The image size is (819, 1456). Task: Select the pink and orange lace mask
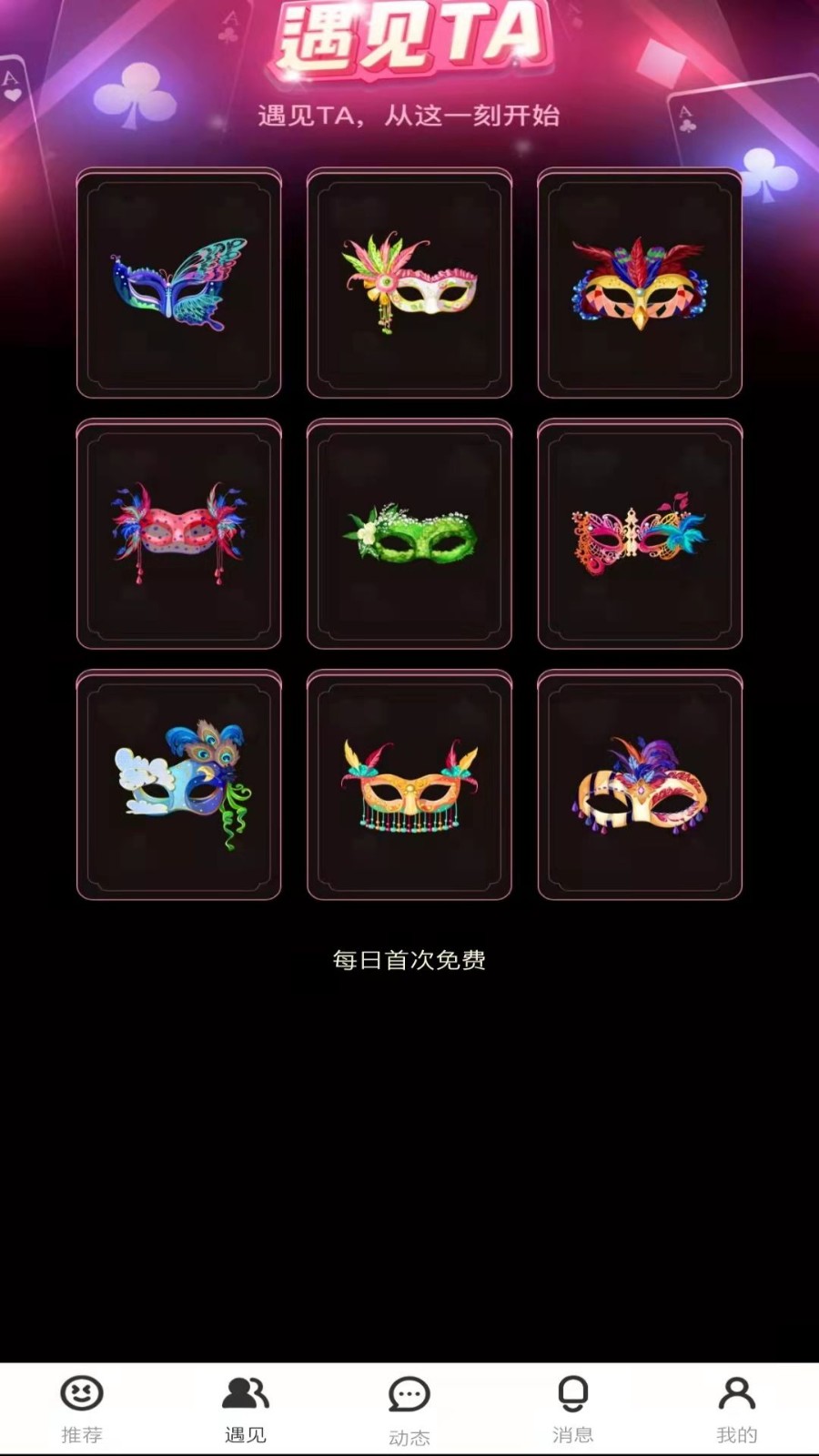coord(640,534)
